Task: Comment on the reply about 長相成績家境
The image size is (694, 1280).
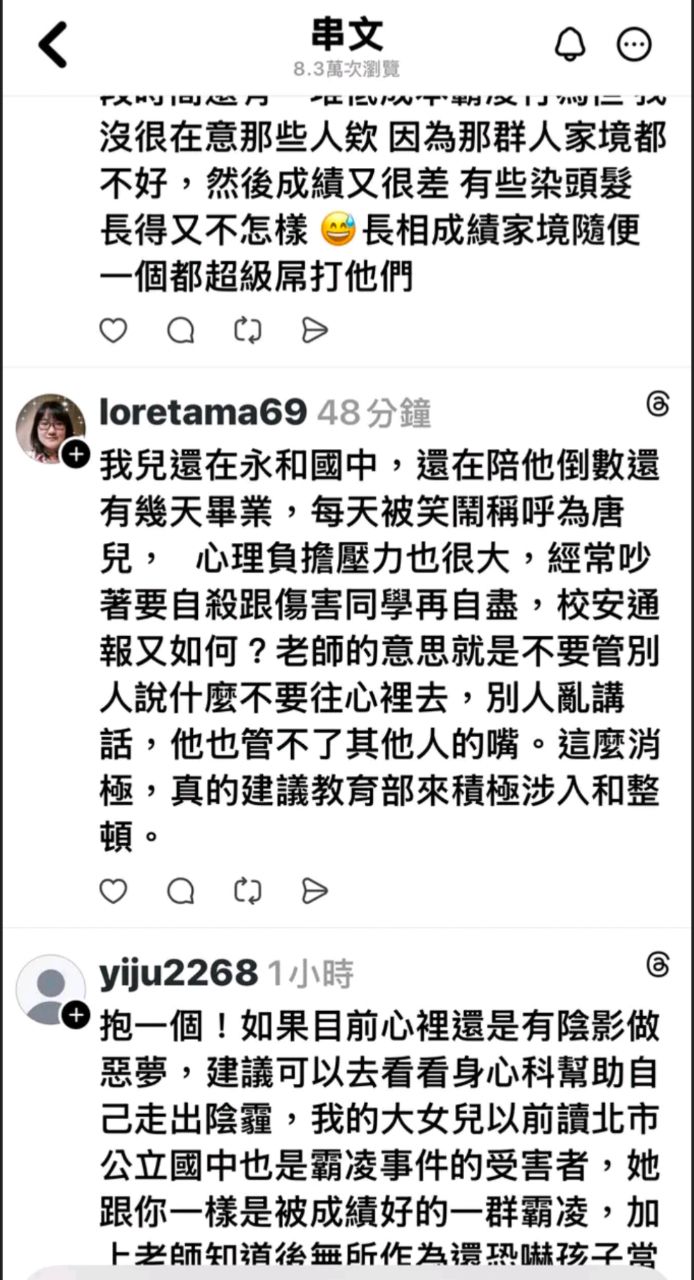Action: (181, 330)
